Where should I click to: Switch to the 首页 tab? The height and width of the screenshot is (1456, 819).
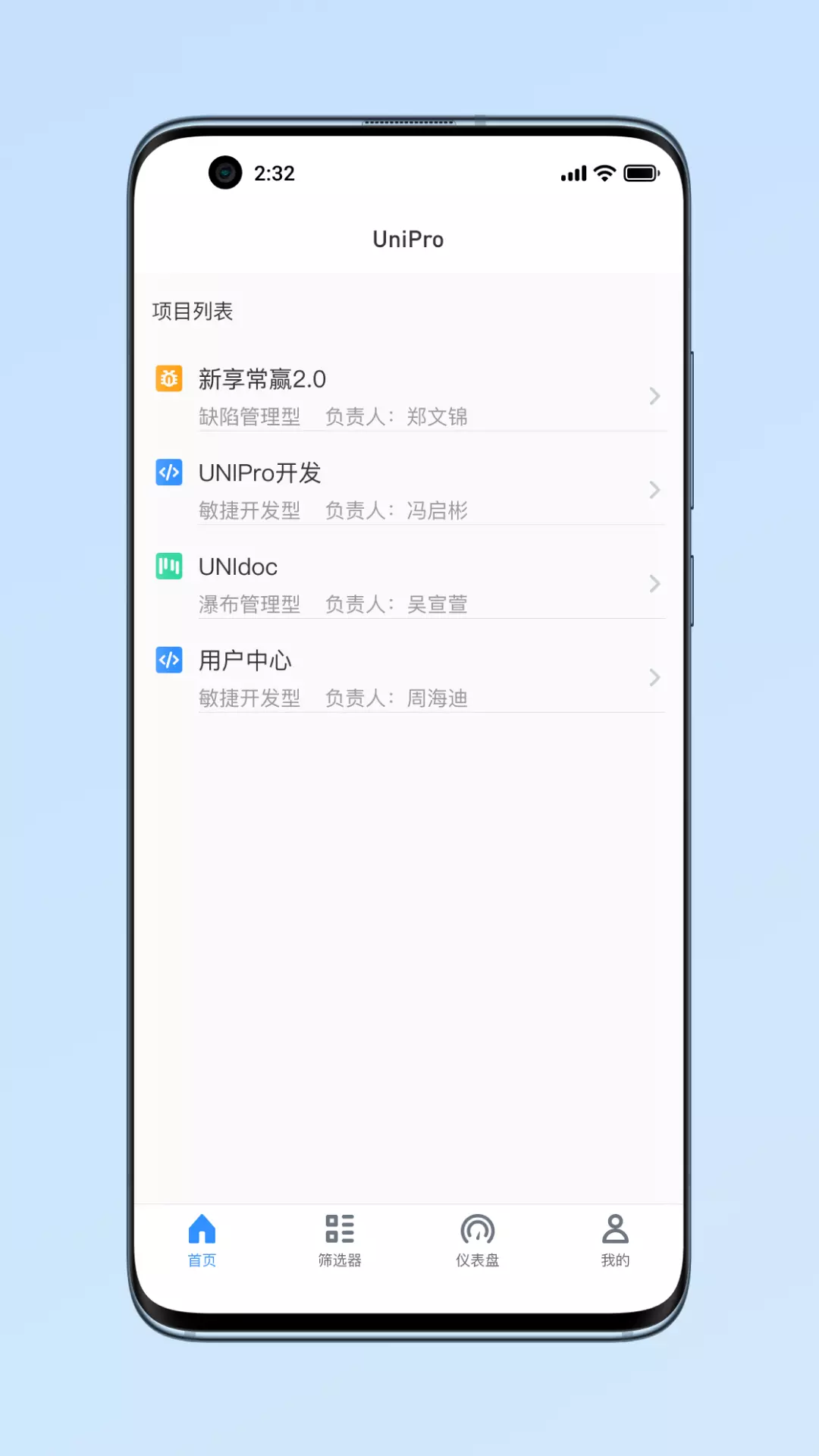[202, 1241]
